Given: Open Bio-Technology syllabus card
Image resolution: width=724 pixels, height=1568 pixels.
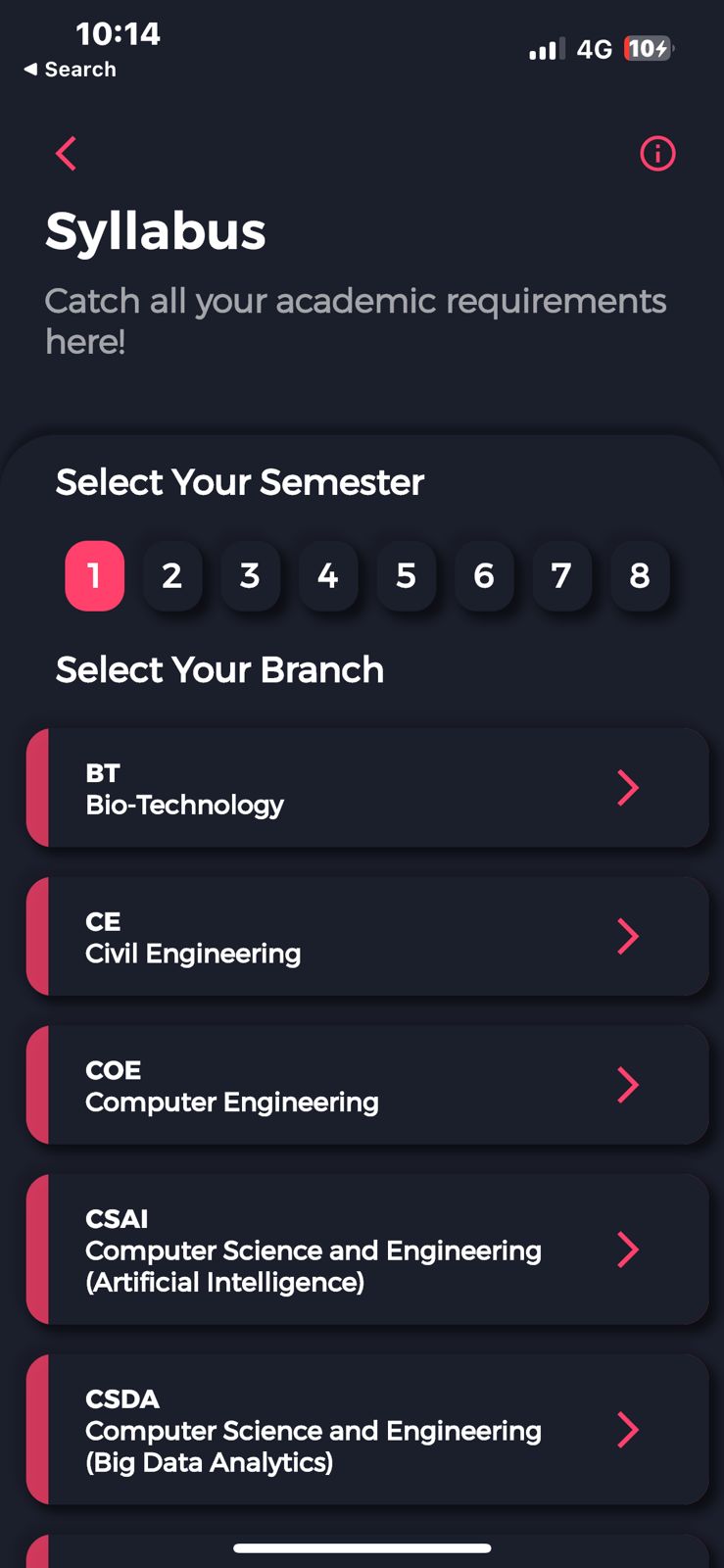Looking at the screenshot, I should [362, 788].
